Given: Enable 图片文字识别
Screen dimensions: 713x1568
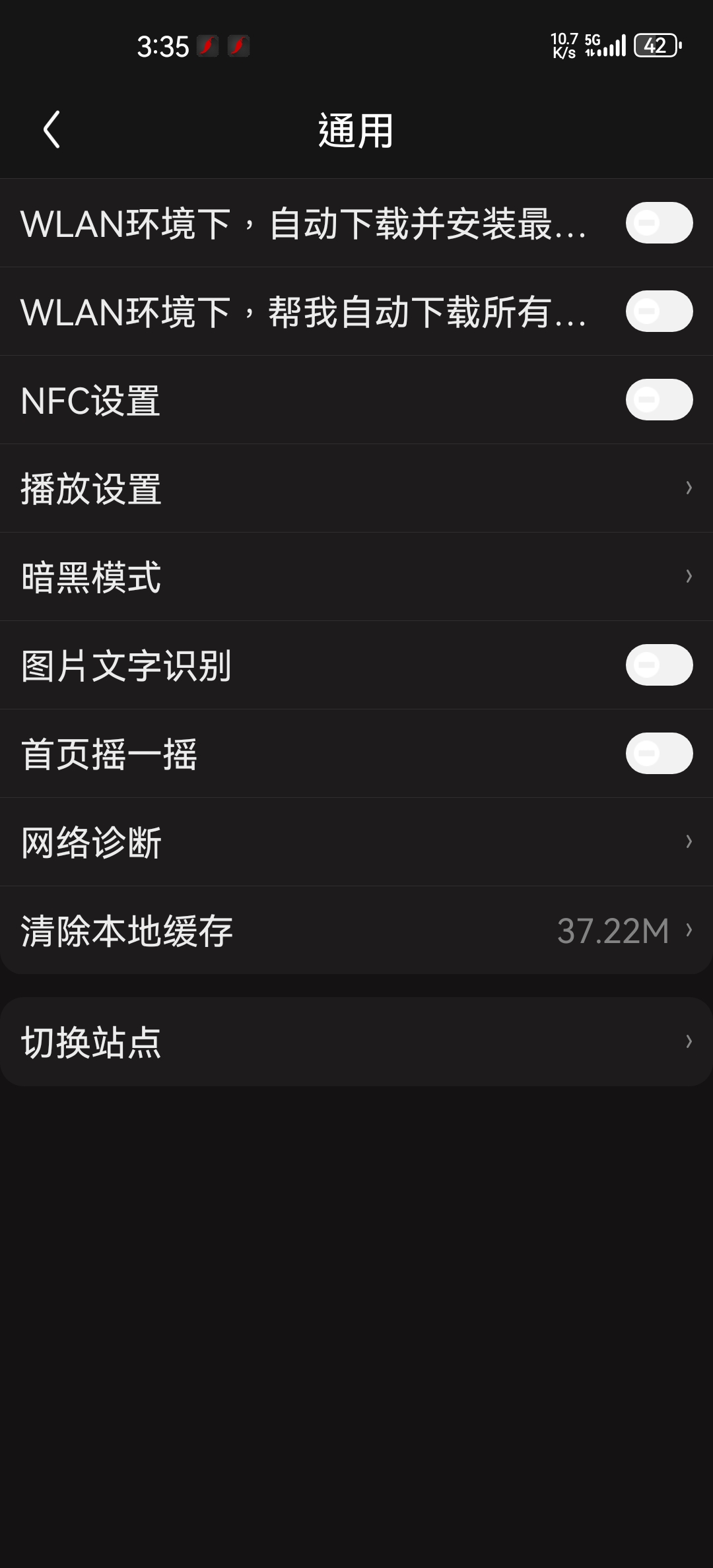Looking at the screenshot, I should click(659, 665).
